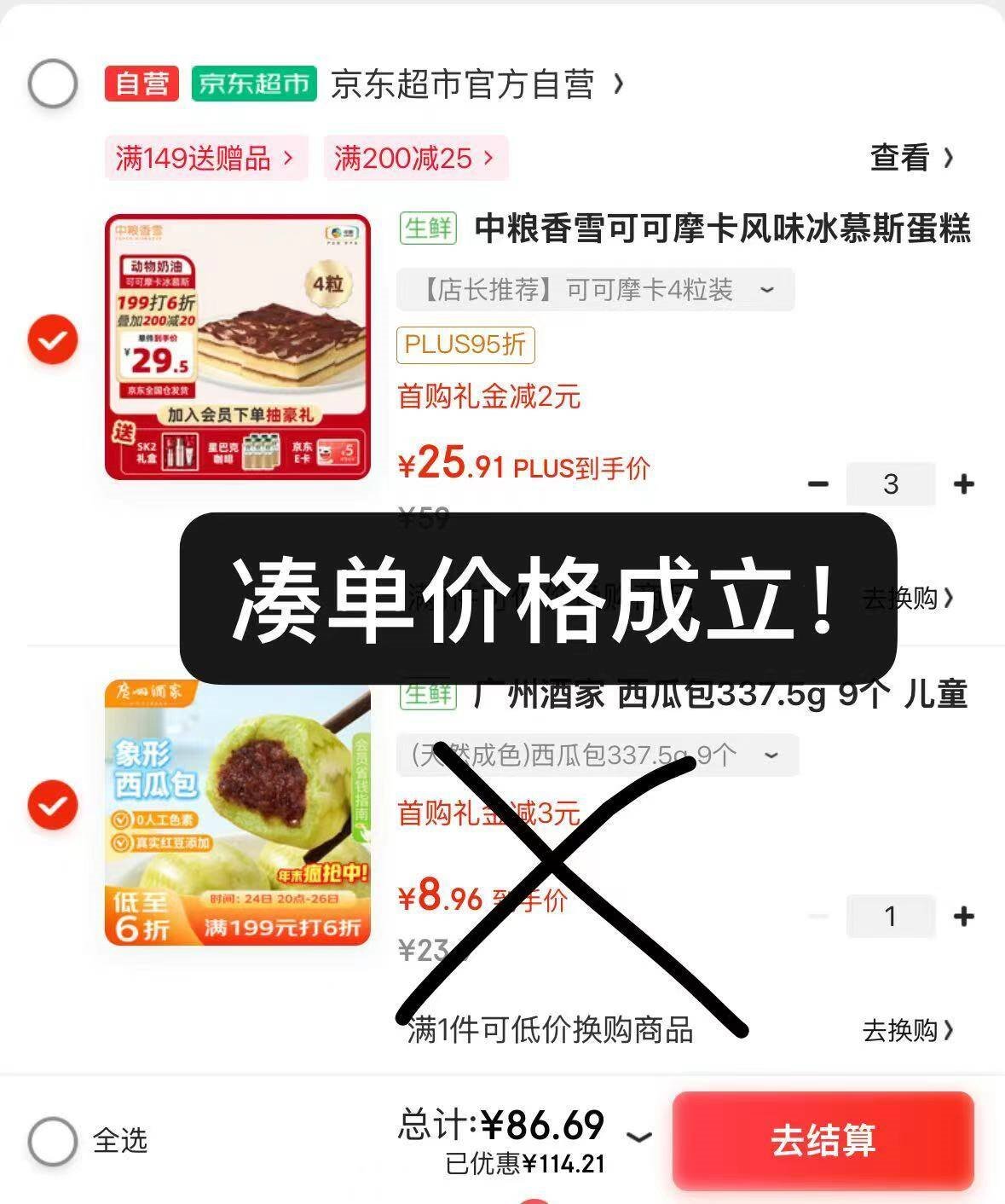Viewport: 1005px width, 1204px height.
Task: Click the PLUS95折 discount badge
Action: (466, 345)
